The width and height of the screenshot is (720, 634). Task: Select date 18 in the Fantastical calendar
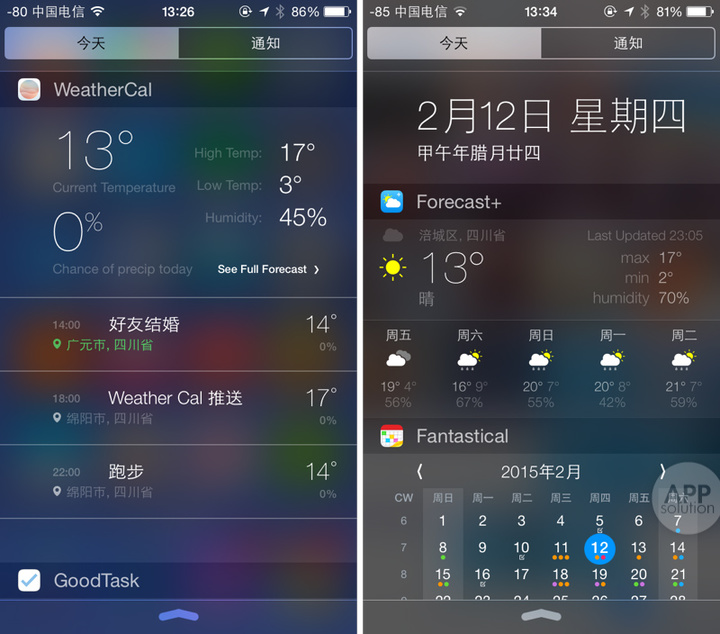click(560, 575)
